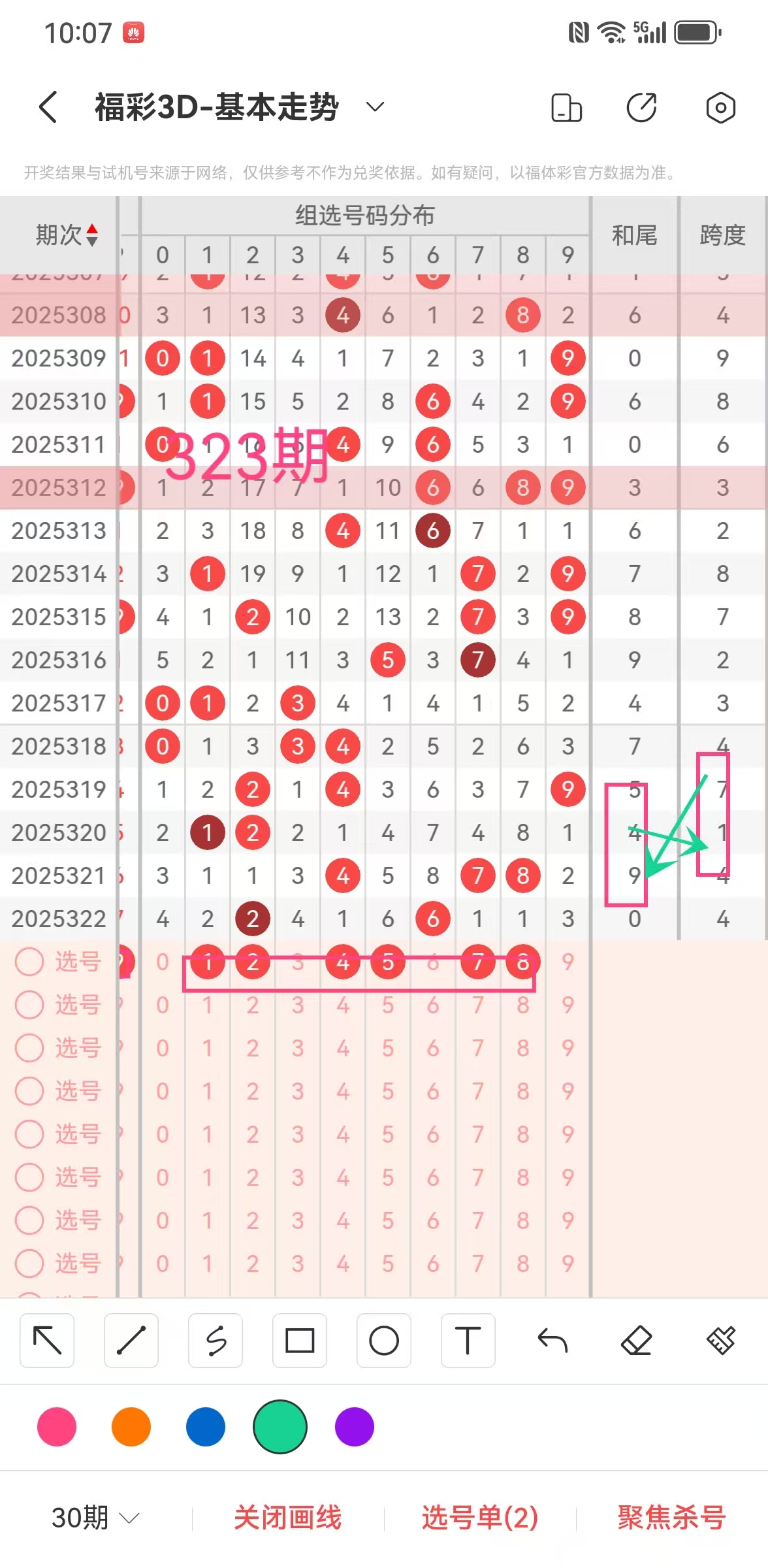
Task: Choose the blue drawing color
Action: 206,1427
